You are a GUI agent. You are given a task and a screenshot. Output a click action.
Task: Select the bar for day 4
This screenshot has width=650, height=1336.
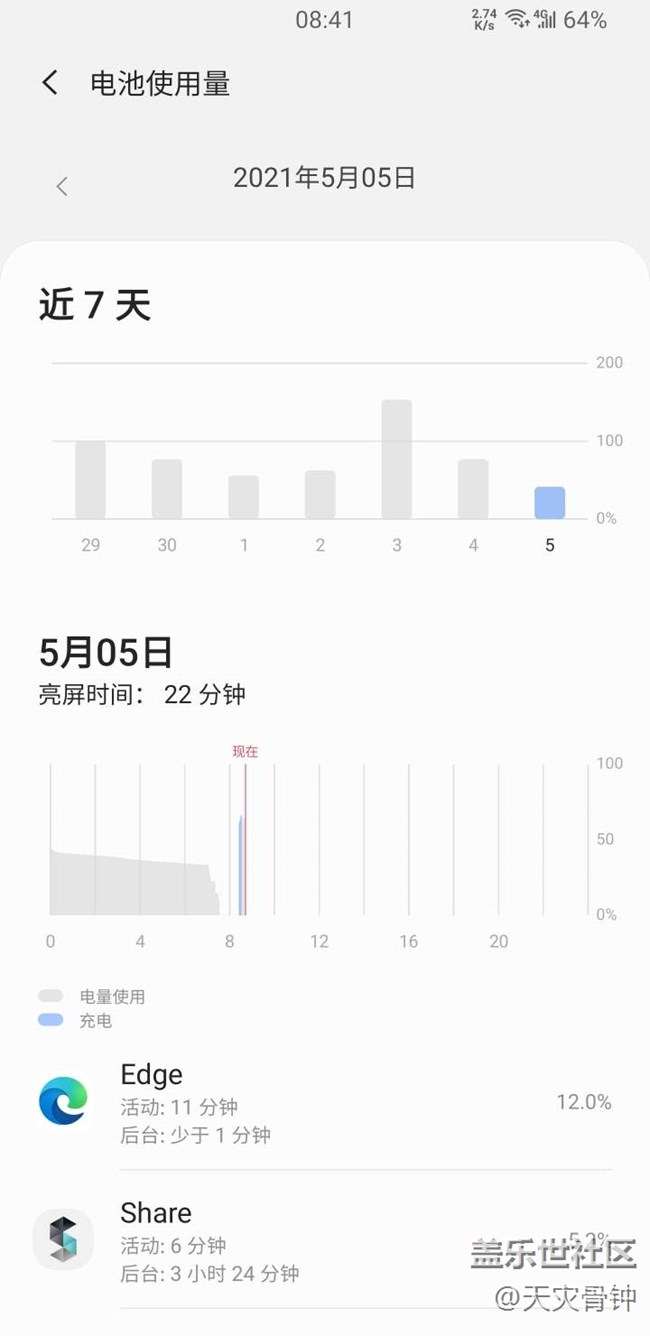(473, 489)
